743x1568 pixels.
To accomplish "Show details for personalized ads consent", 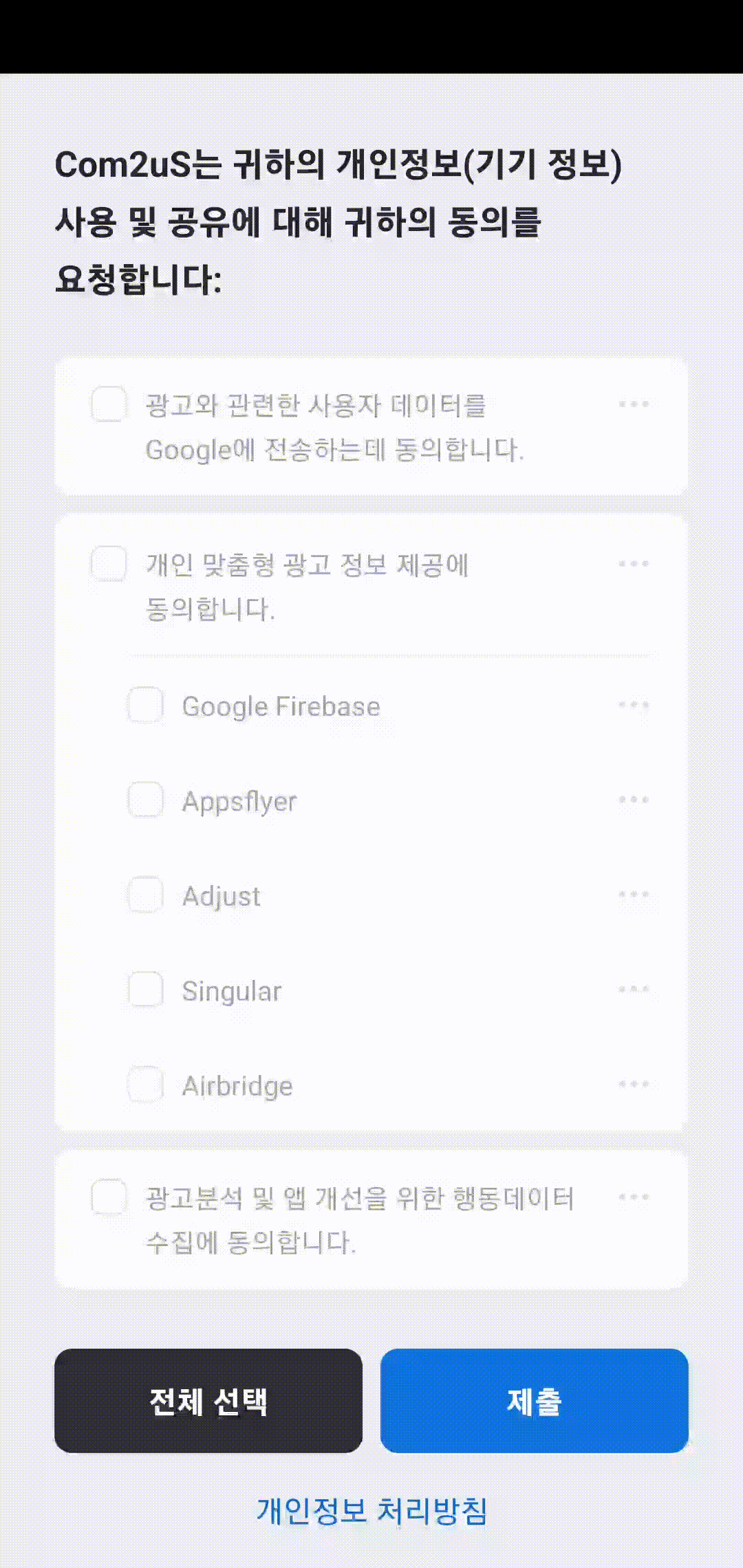I will (x=633, y=564).
